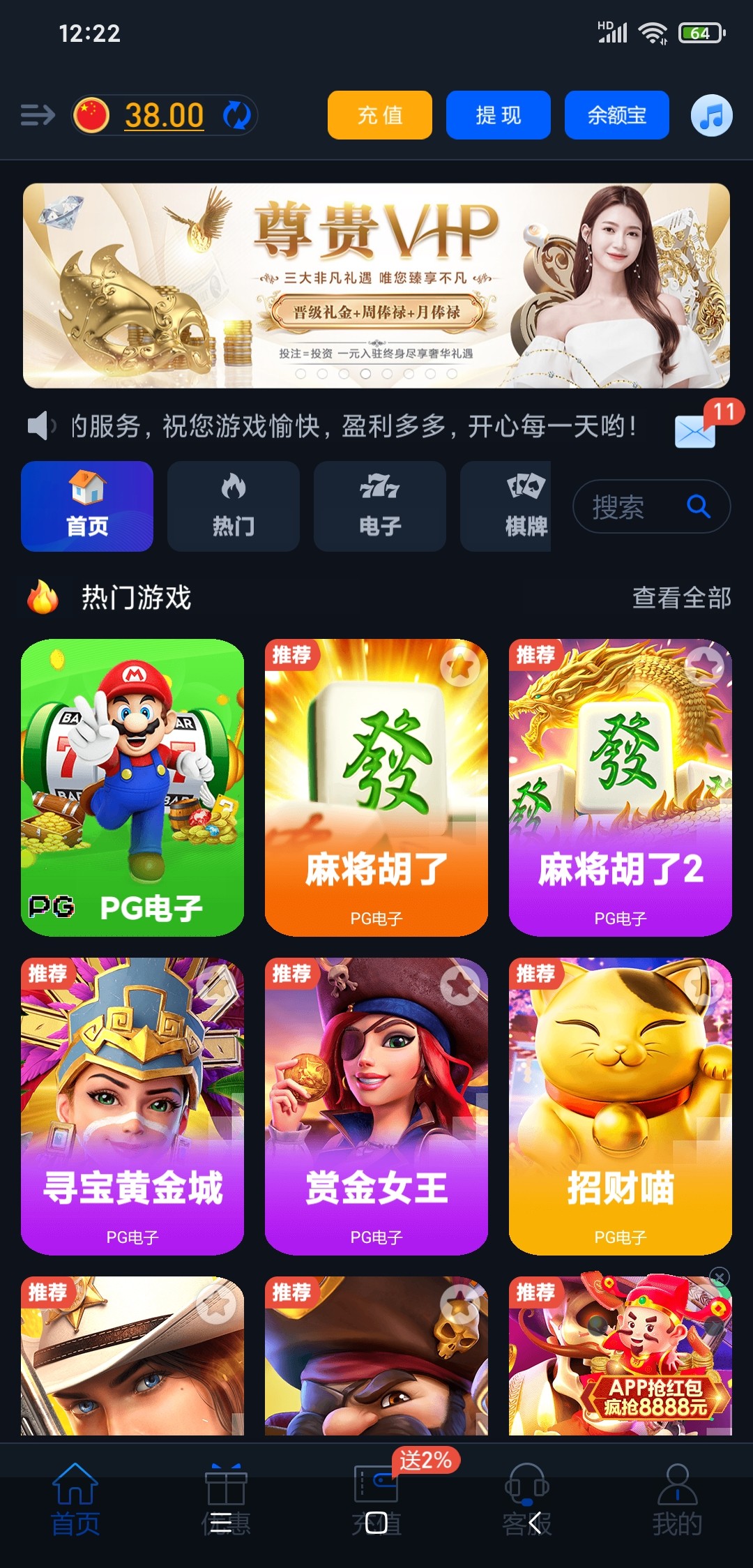View all hot games via 查看全部
The width and height of the screenshot is (753, 1568).
[x=681, y=598]
